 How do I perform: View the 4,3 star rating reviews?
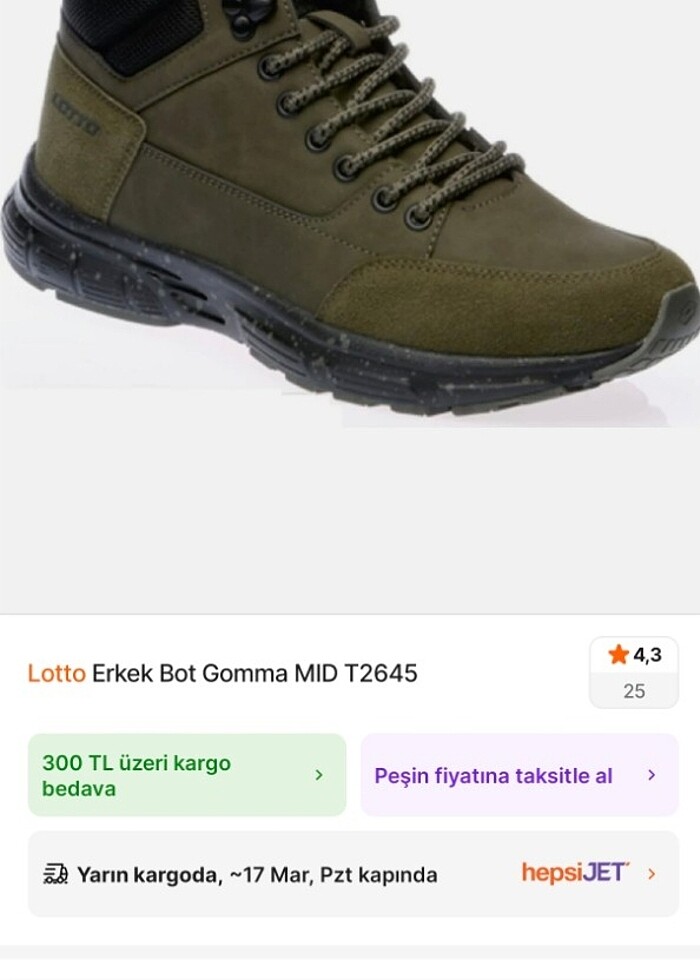[x=634, y=671]
